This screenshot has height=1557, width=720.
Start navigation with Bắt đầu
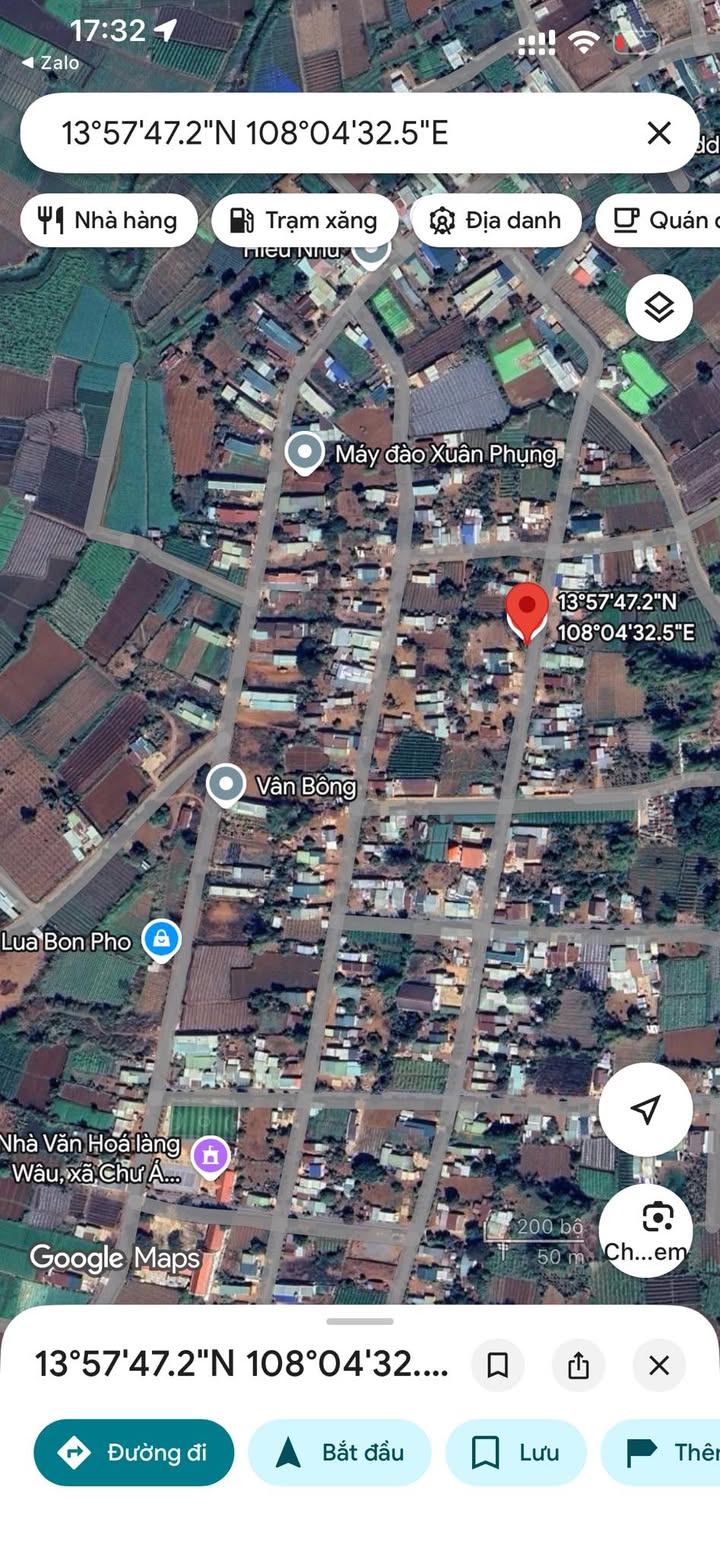(x=339, y=1452)
